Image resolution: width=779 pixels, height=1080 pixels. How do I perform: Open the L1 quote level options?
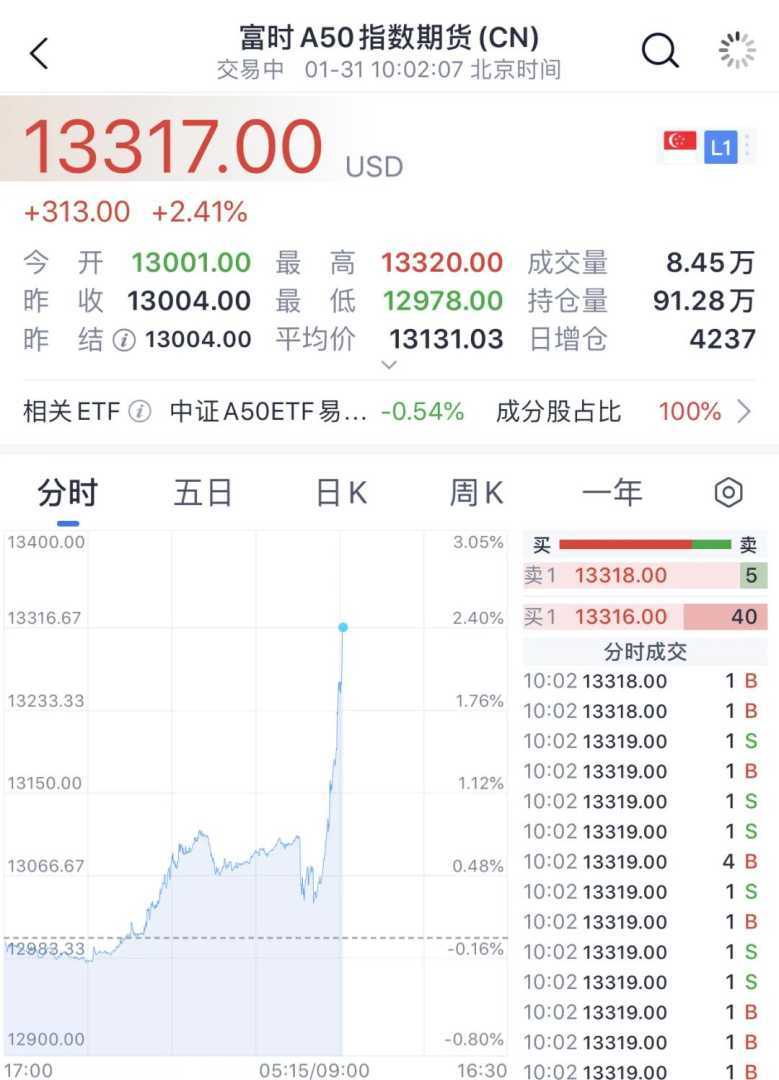click(730, 148)
